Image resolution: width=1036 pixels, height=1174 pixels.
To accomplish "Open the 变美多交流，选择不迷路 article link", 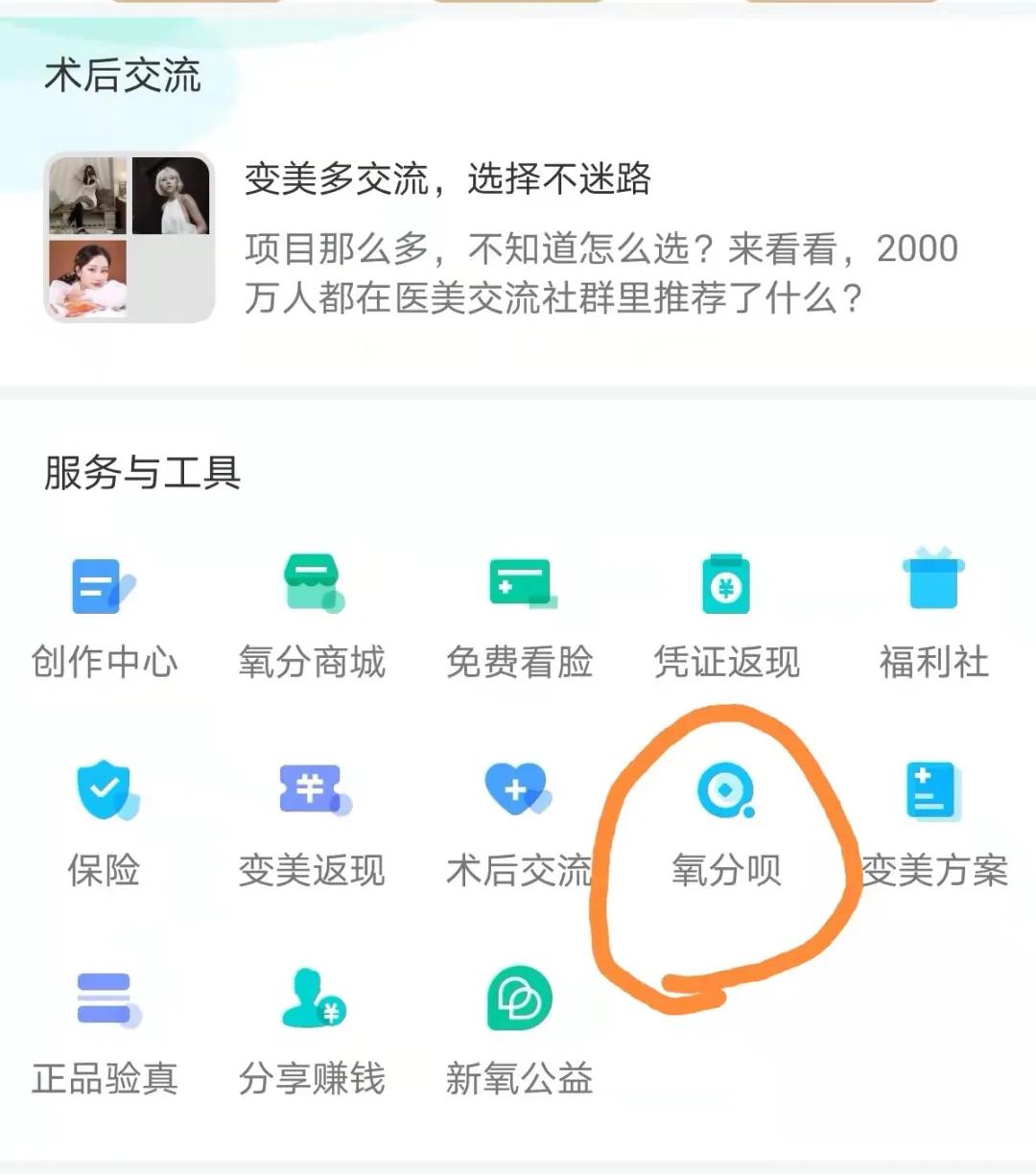I will tap(451, 180).
